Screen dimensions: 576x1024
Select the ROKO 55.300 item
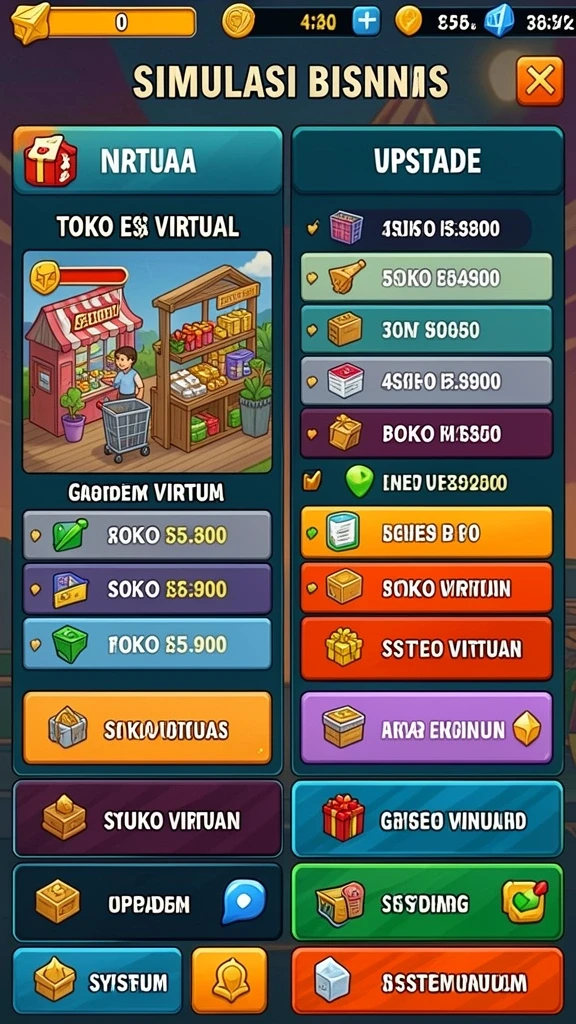(147, 536)
